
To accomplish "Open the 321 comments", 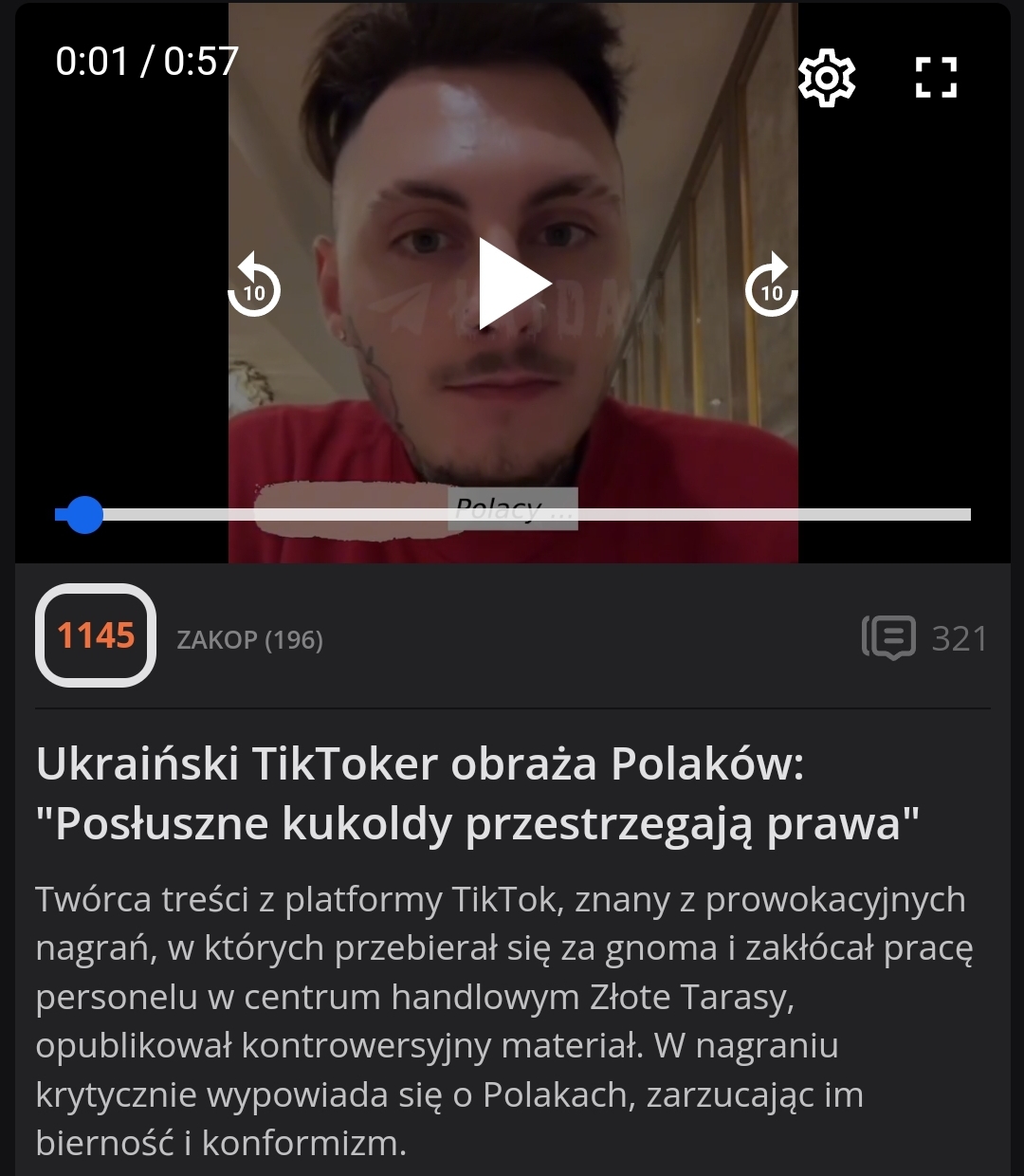I will 924,638.
